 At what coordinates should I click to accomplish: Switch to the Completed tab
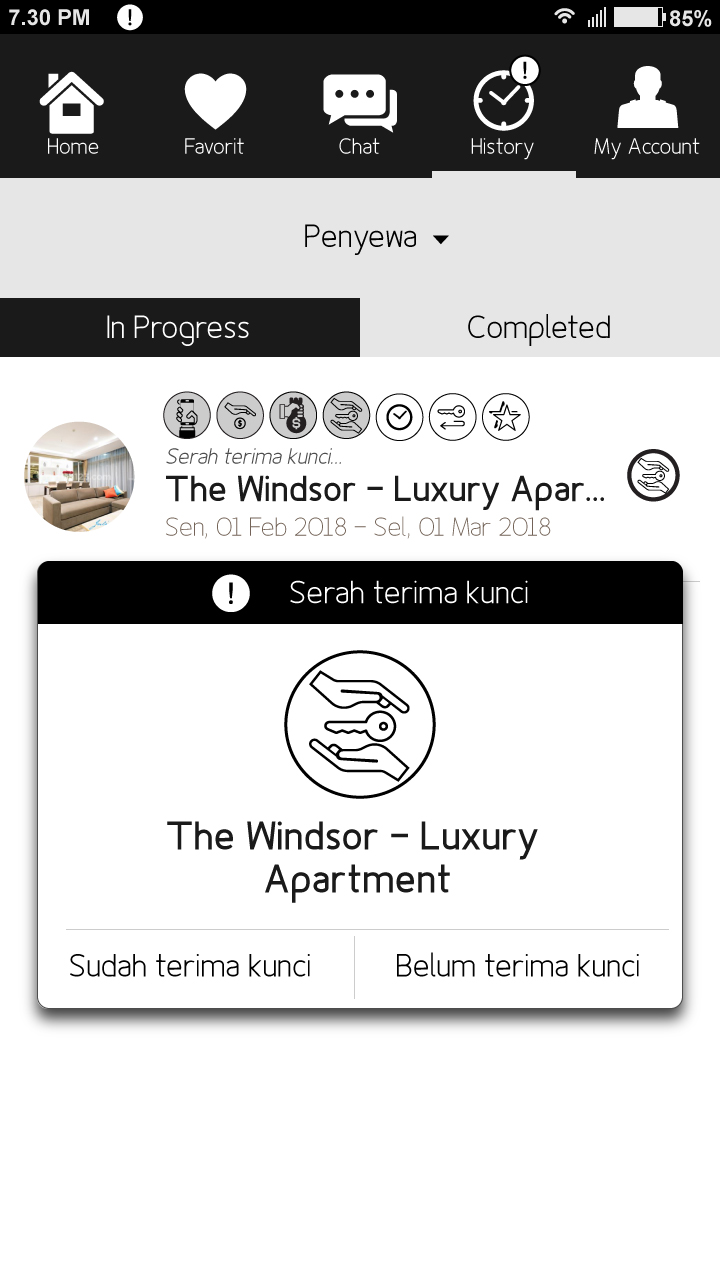click(539, 328)
